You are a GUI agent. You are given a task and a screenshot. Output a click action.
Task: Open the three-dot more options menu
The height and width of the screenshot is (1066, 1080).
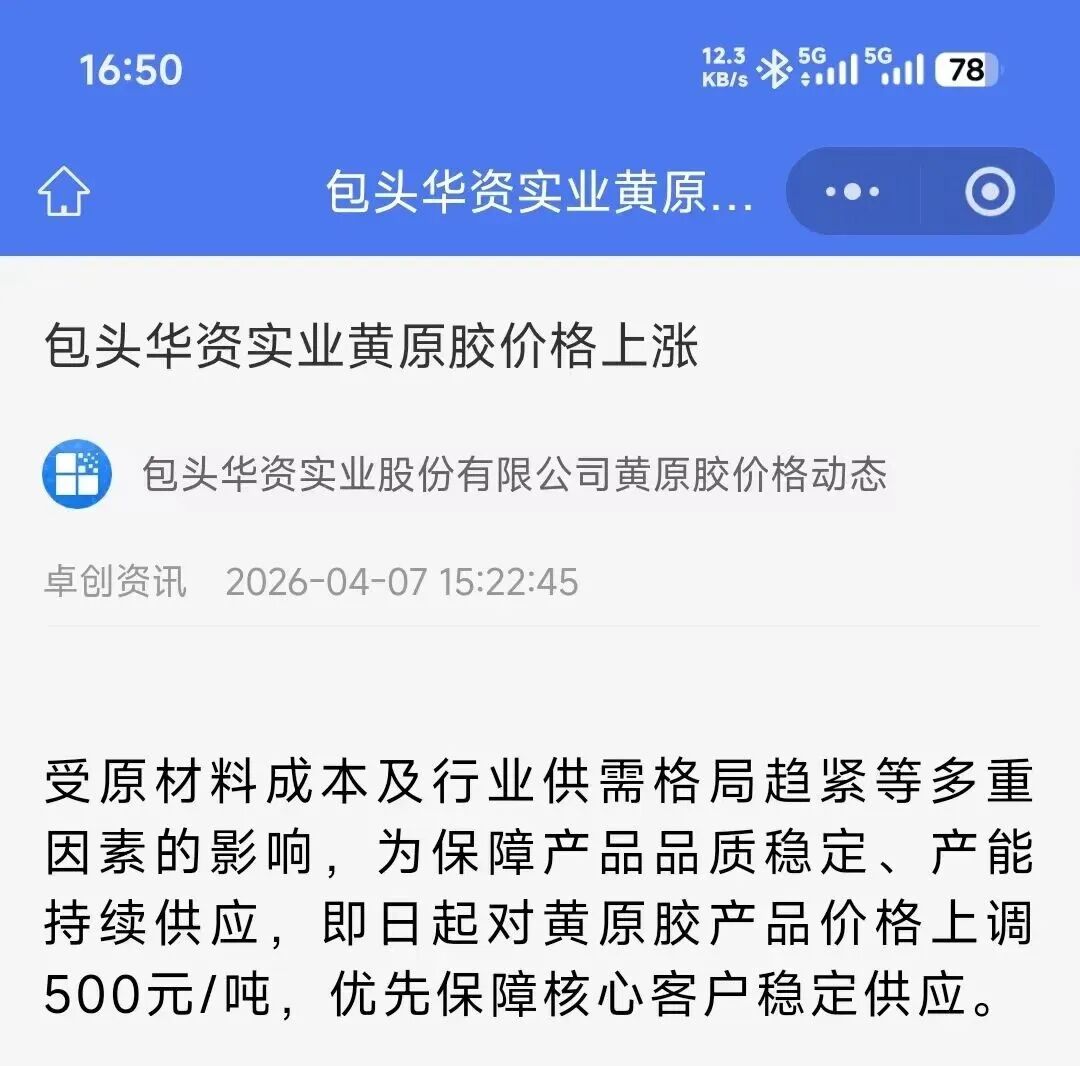852,191
